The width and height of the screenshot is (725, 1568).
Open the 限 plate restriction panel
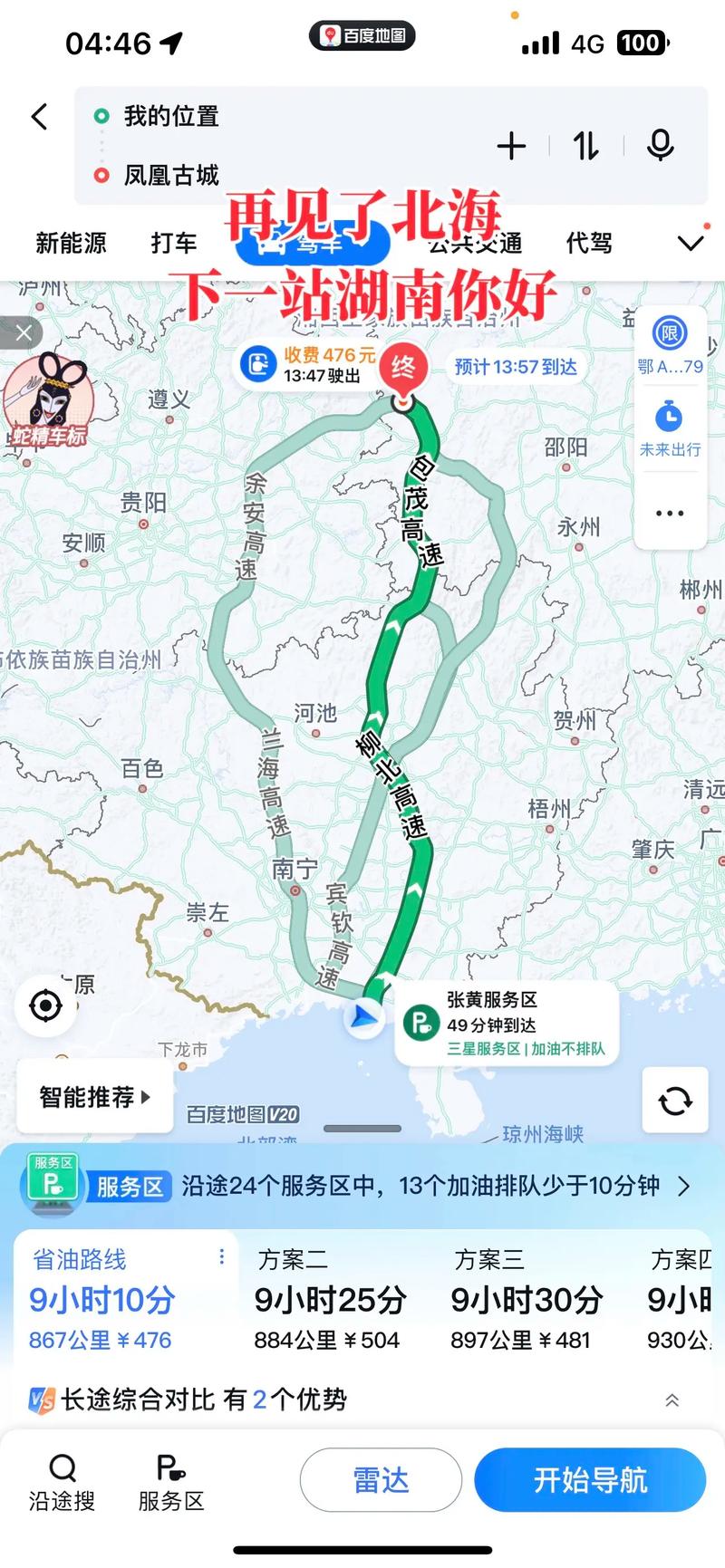tap(669, 335)
